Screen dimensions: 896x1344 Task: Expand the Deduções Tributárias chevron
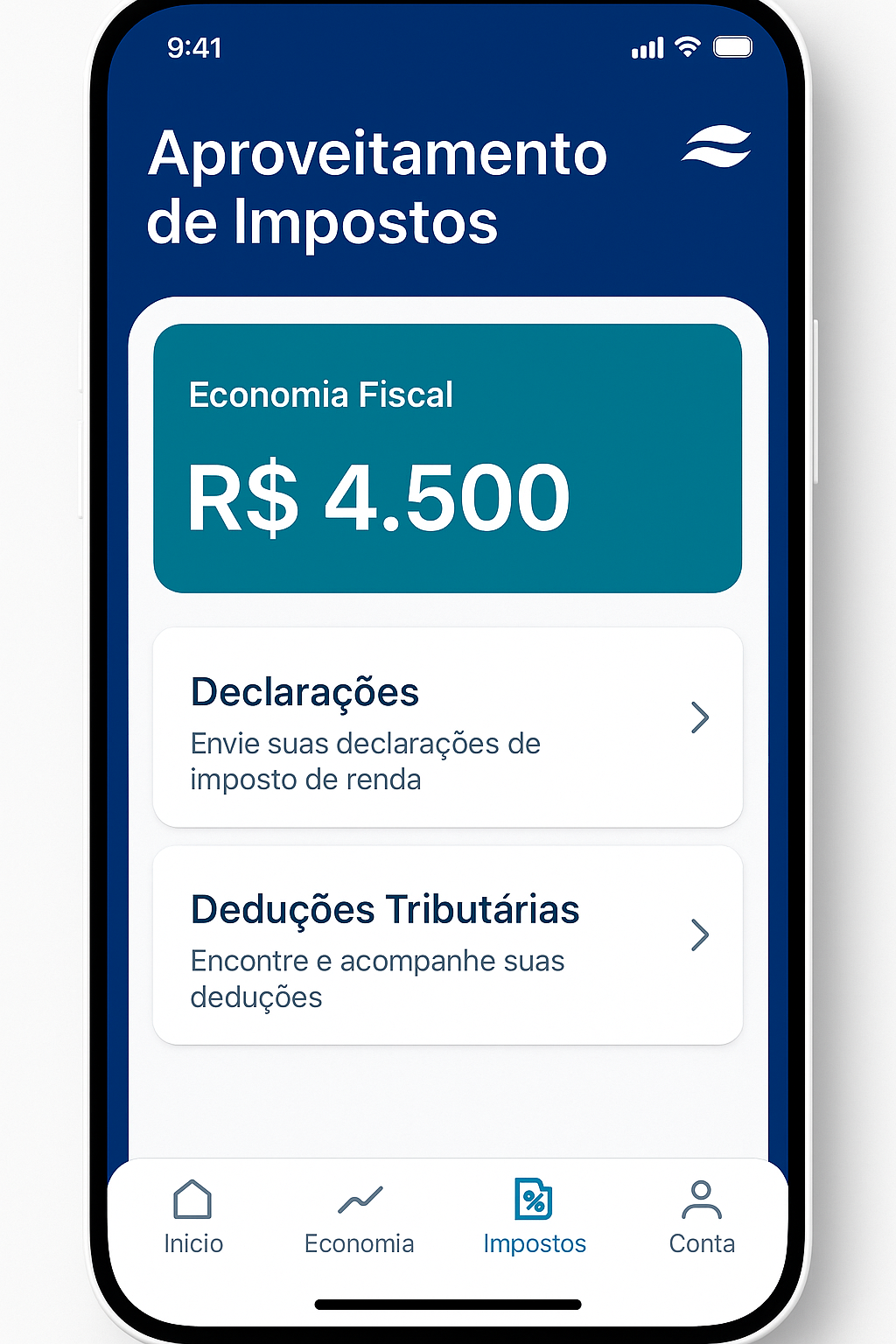700,935
